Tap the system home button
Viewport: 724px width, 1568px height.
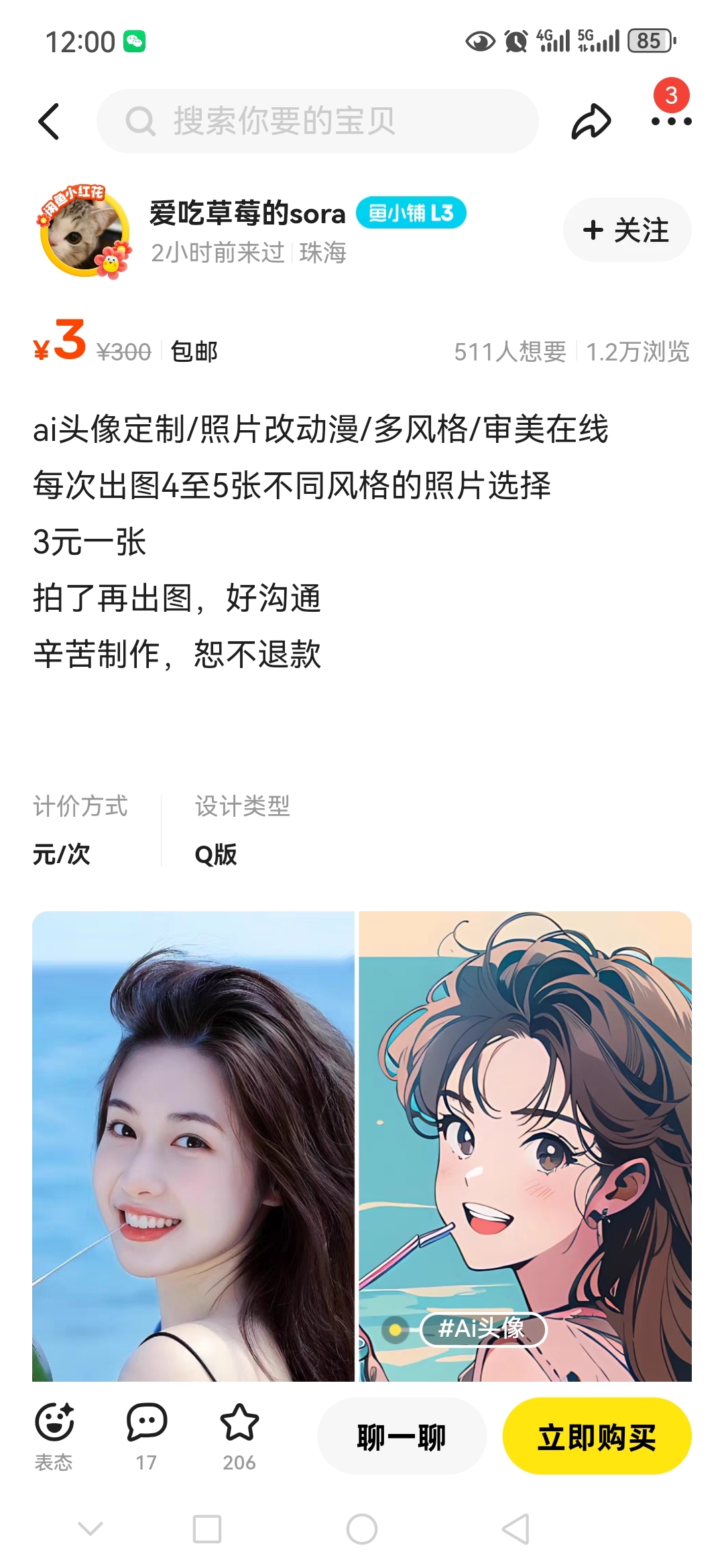pos(362,1529)
